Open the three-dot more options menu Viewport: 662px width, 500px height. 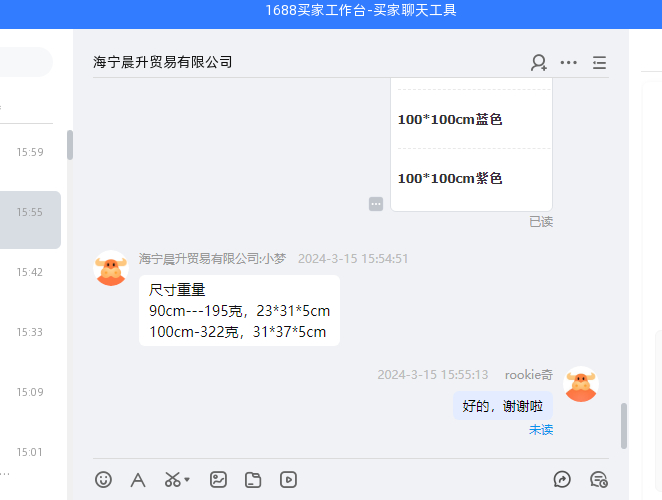(x=569, y=62)
